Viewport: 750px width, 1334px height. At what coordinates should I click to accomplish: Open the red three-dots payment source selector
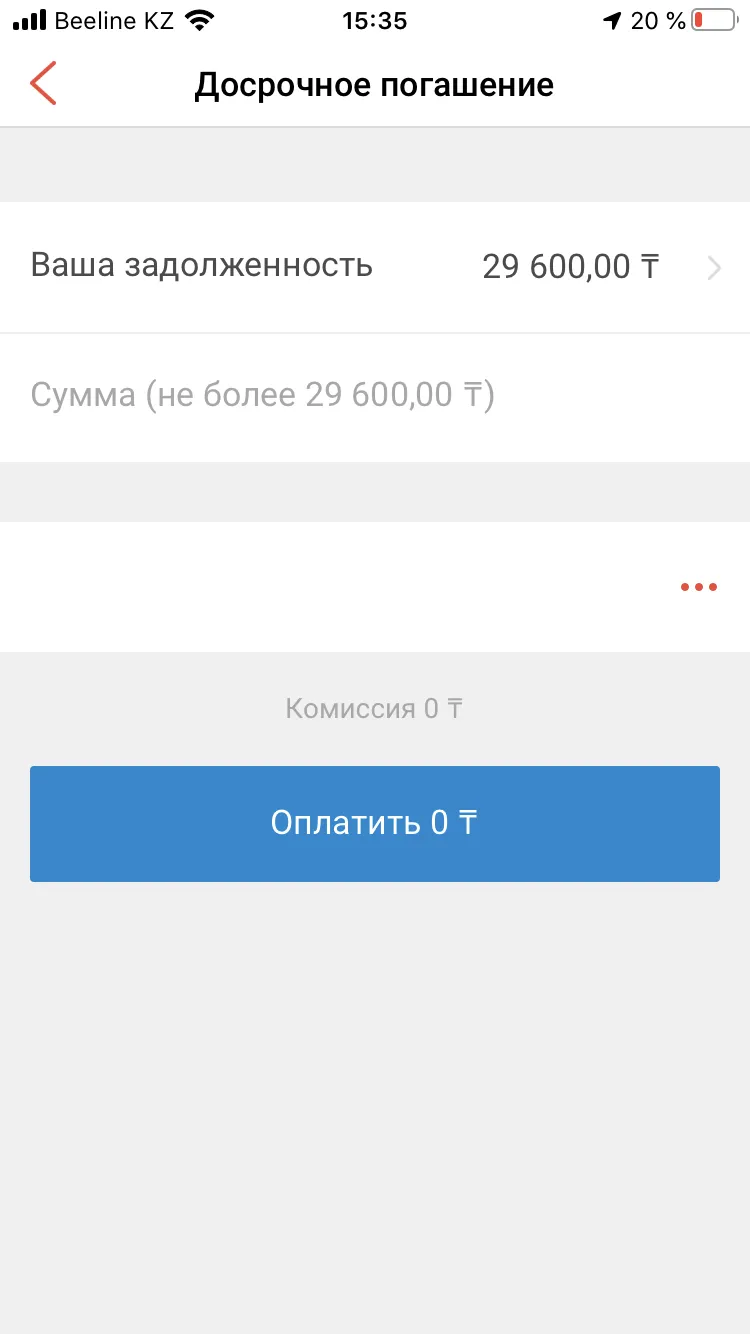coord(698,587)
